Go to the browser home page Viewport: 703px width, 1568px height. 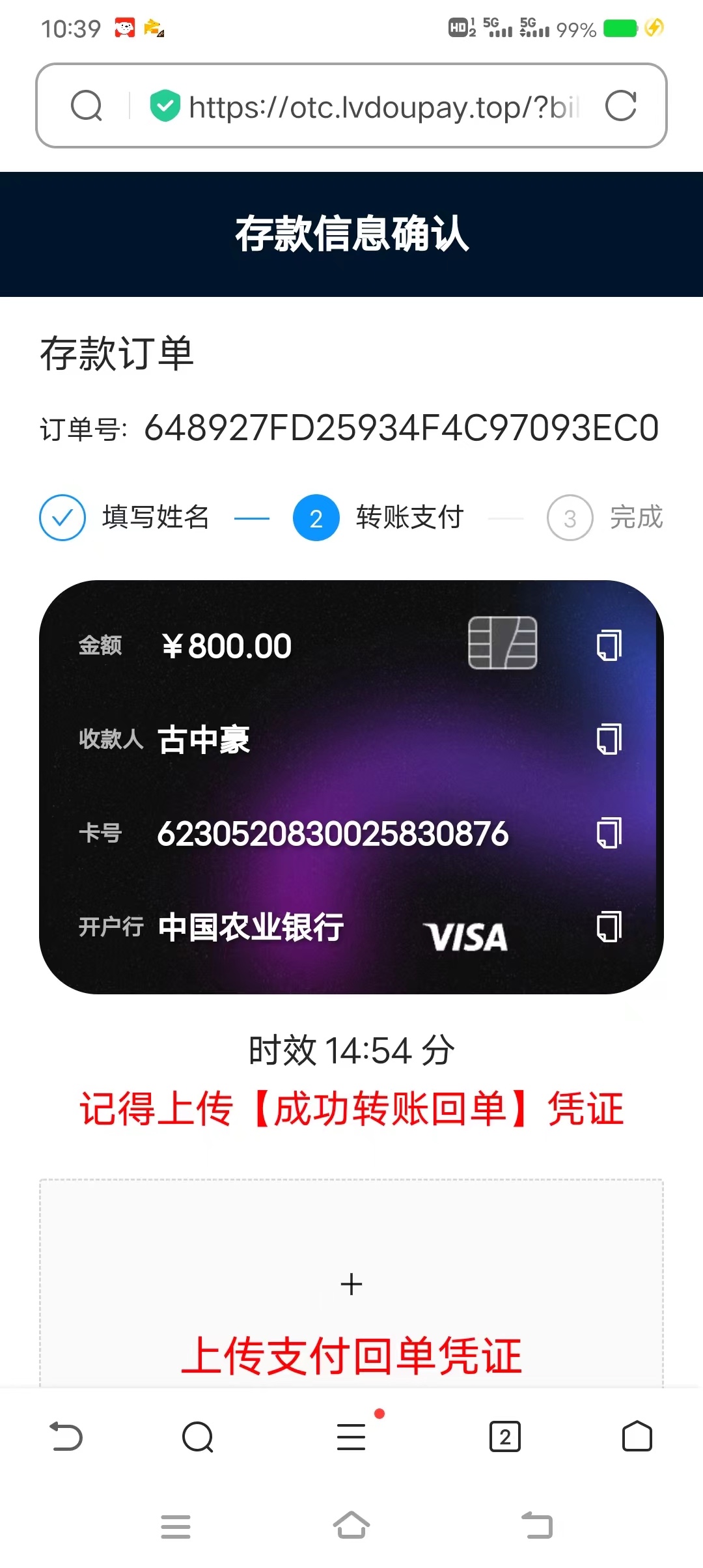point(637,1436)
